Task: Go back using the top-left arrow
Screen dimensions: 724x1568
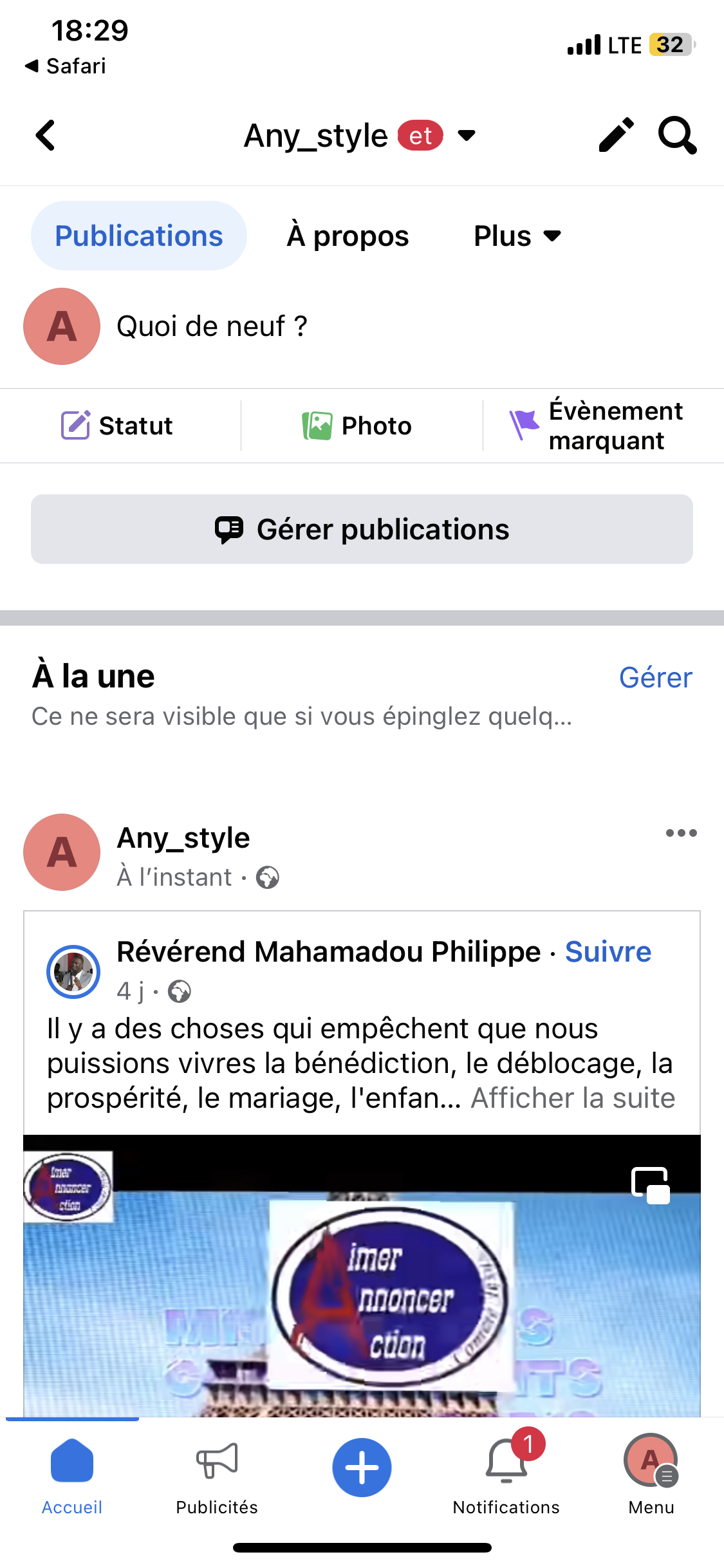Action: 46,136
